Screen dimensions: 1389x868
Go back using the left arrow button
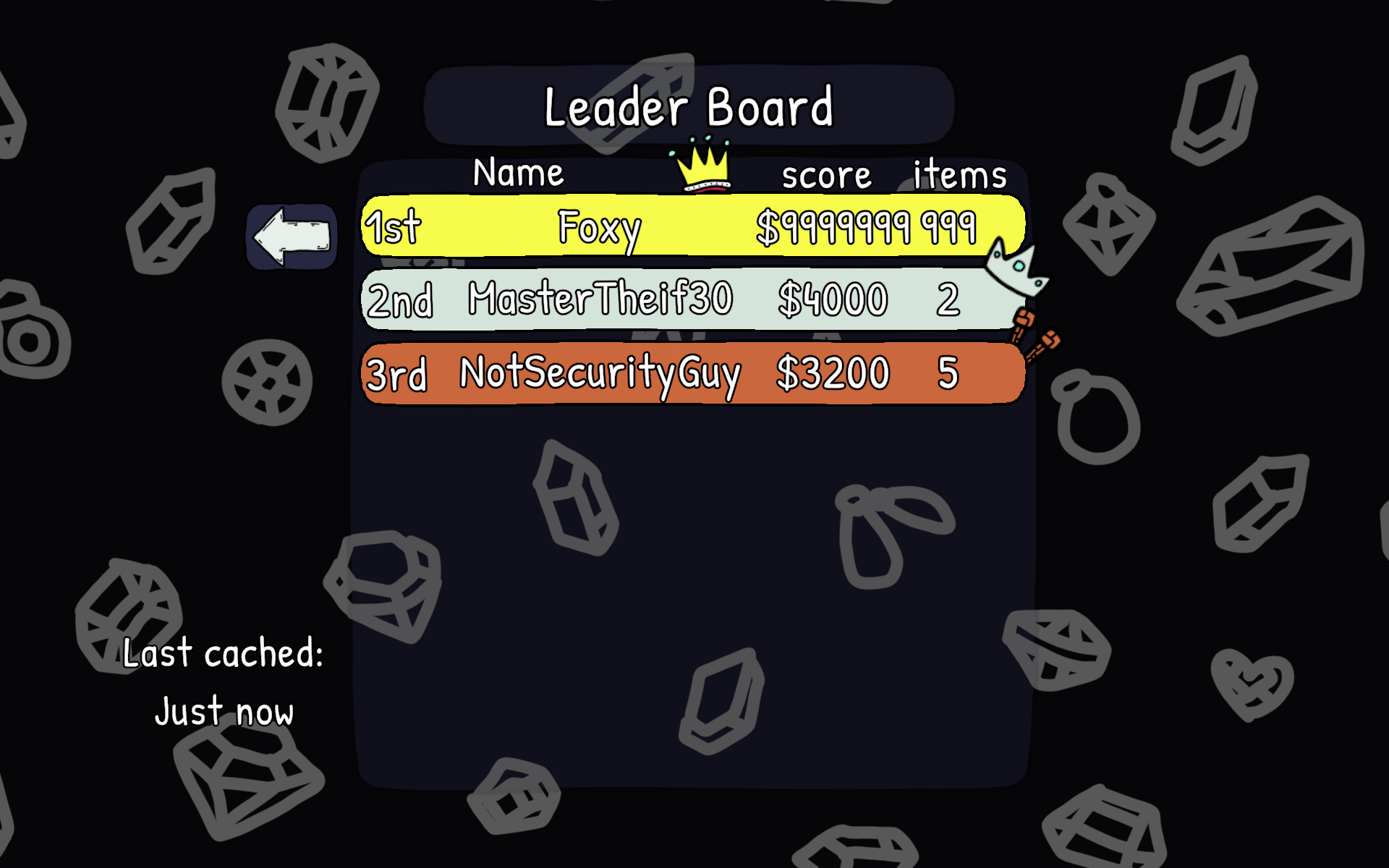click(x=292, y=237)
